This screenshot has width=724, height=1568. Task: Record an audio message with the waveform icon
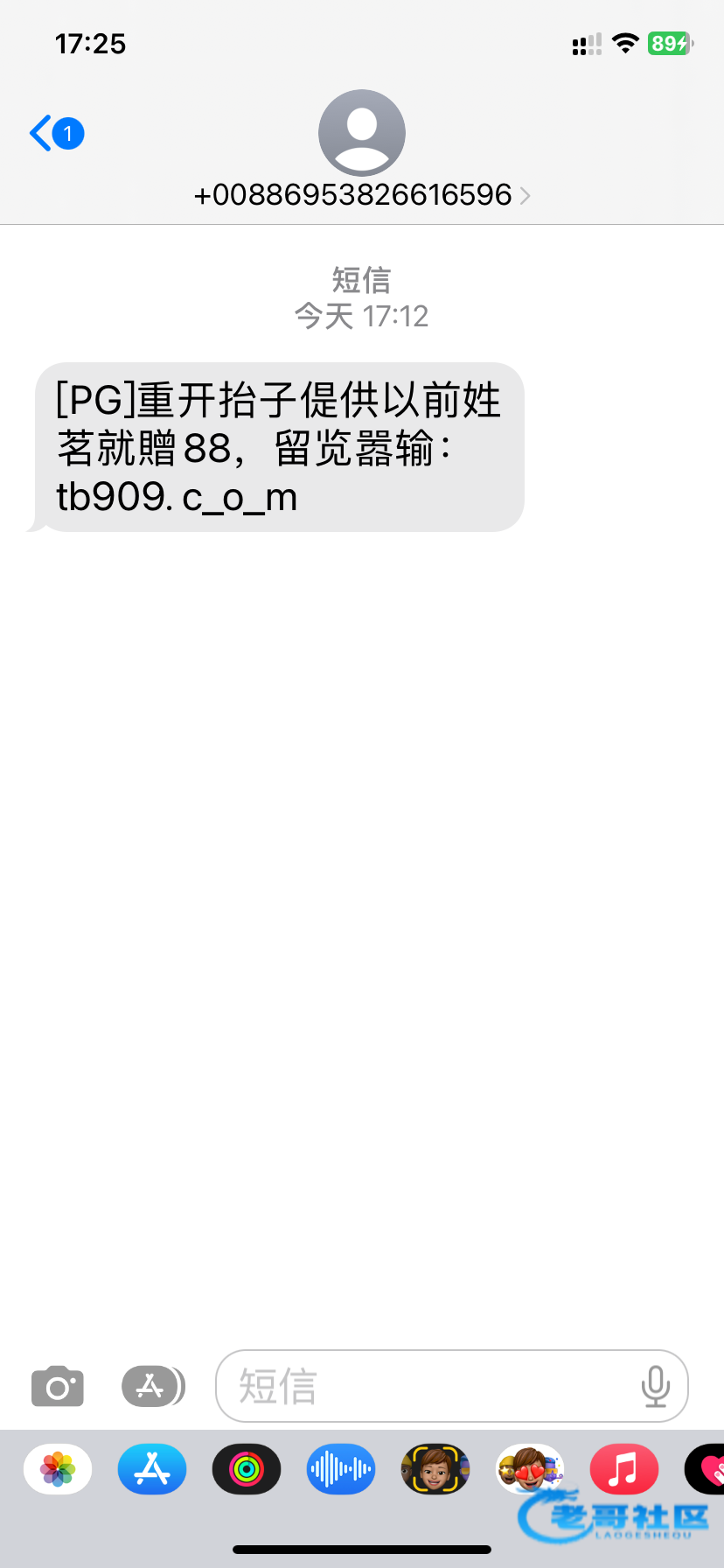coord(341,1469)
